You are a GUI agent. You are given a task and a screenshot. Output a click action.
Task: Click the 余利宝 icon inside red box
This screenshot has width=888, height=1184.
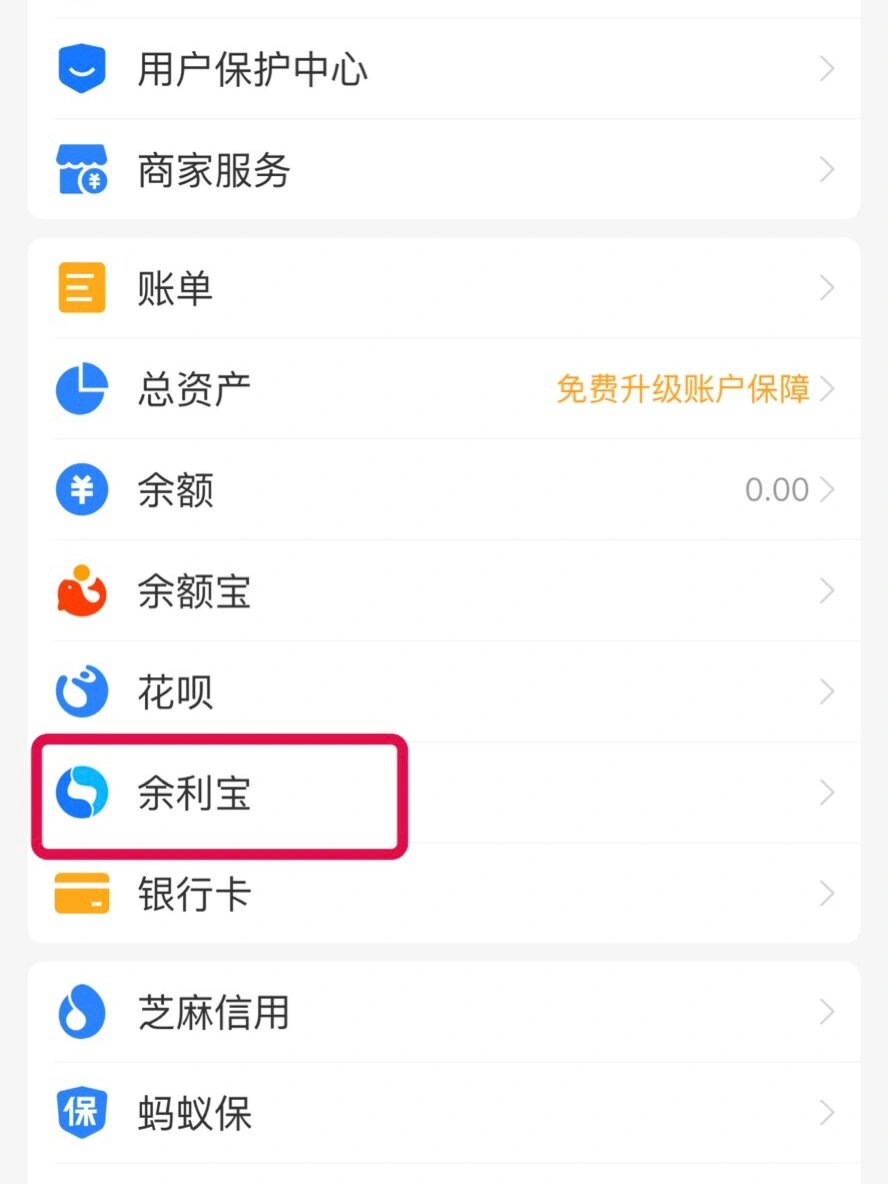click(80, 792)
